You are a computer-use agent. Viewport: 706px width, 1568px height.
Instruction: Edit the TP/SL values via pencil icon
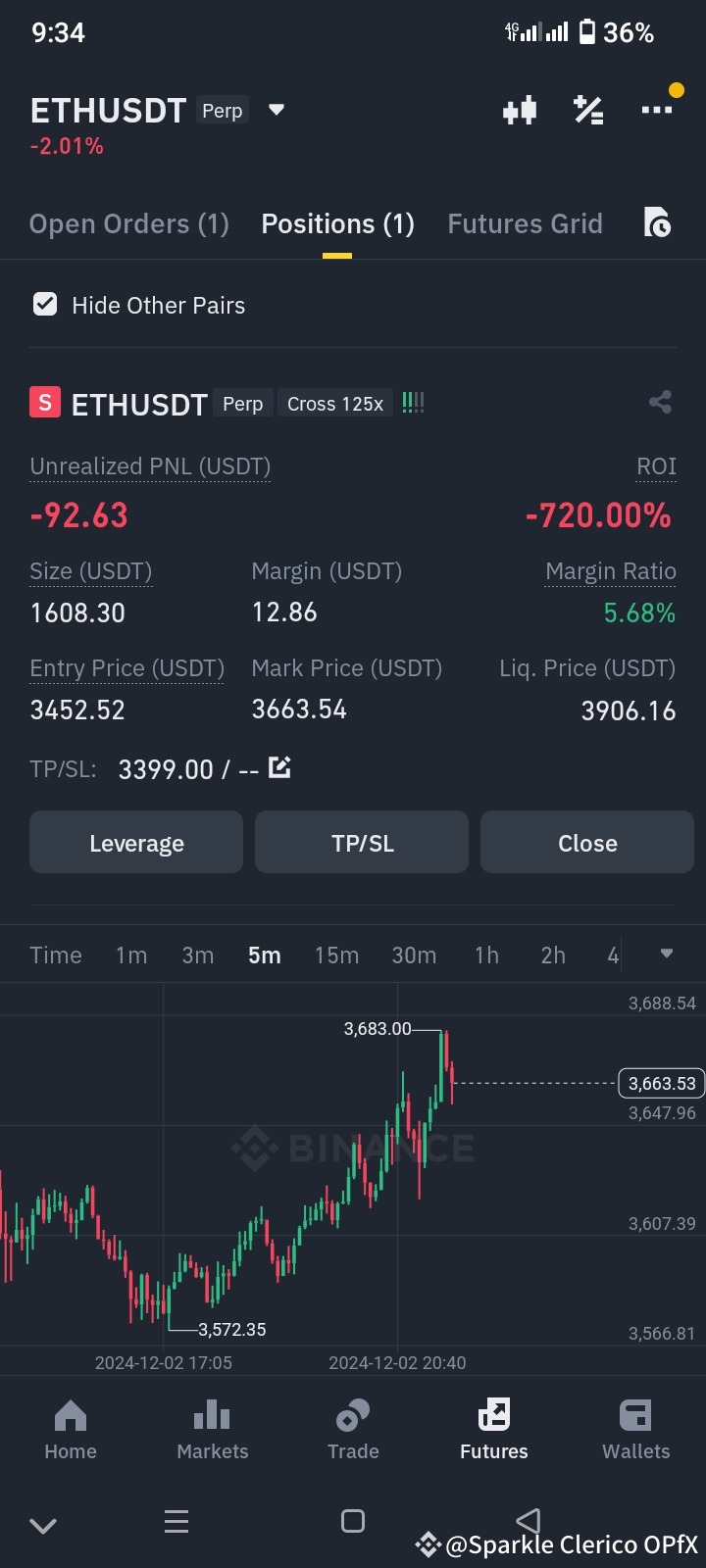279,768
